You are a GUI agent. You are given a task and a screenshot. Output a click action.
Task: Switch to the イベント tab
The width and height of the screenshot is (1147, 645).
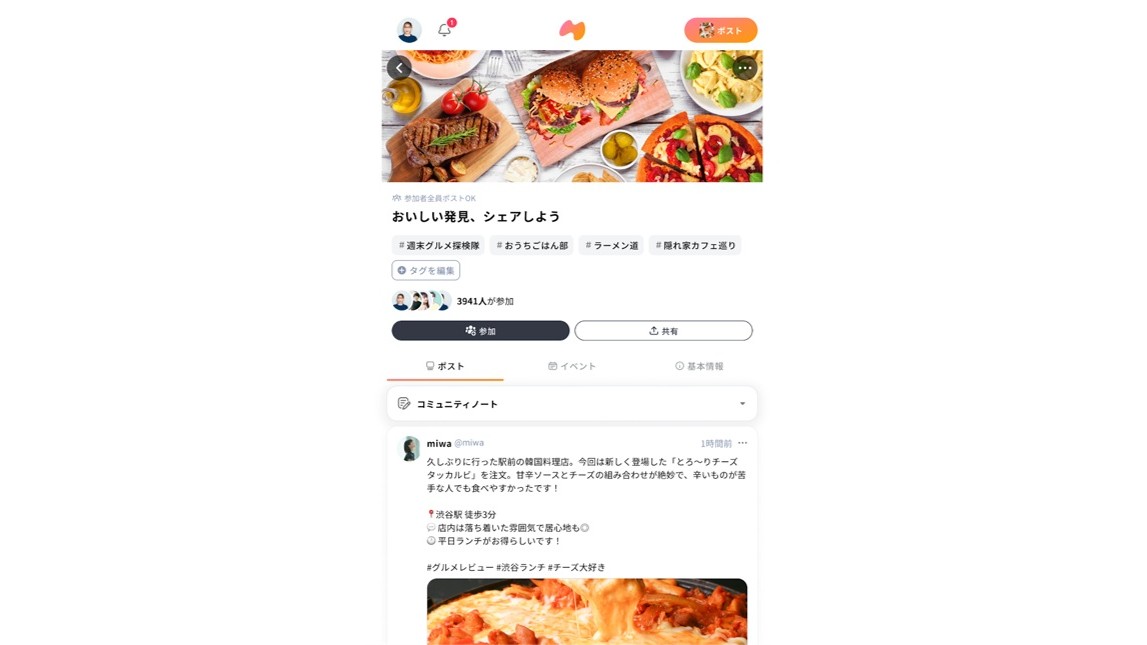pyautogui.click(x=572, y=366)
